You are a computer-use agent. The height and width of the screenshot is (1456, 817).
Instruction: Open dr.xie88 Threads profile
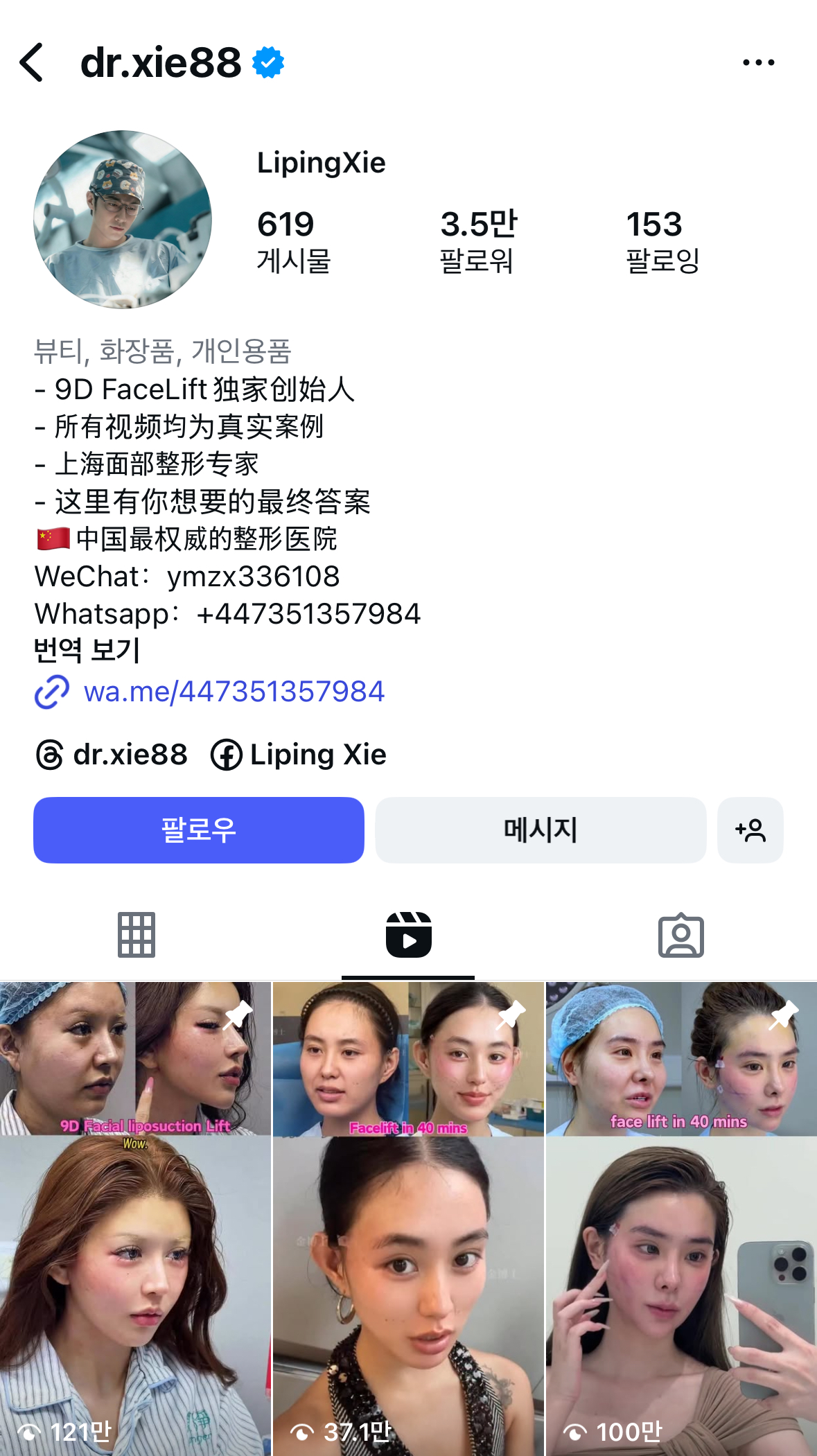pos(112,755)
